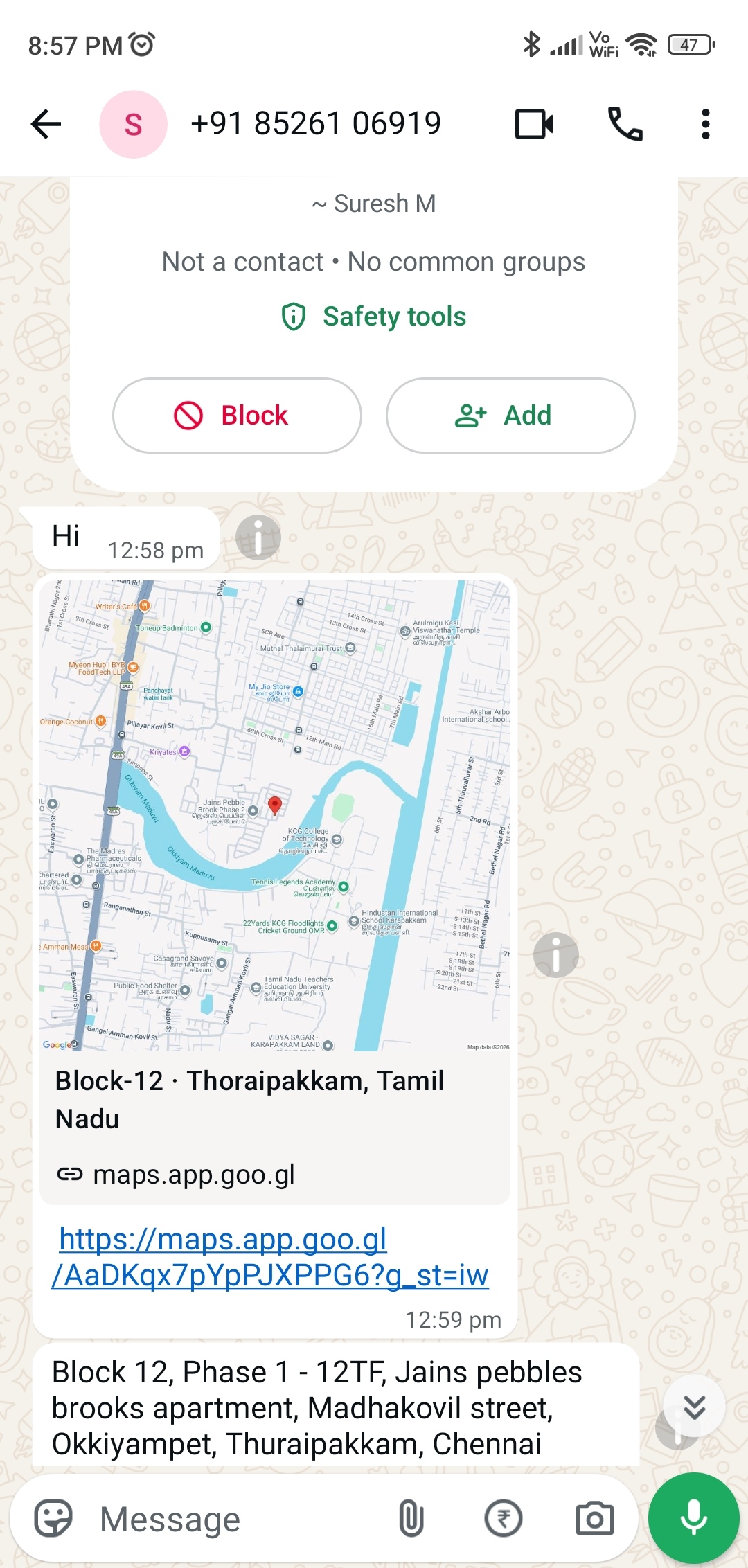Image resolution: width=748 pixels, height=1568 pixels.
Task: Tap the info icon beside the map message
Action: point(555,955)
